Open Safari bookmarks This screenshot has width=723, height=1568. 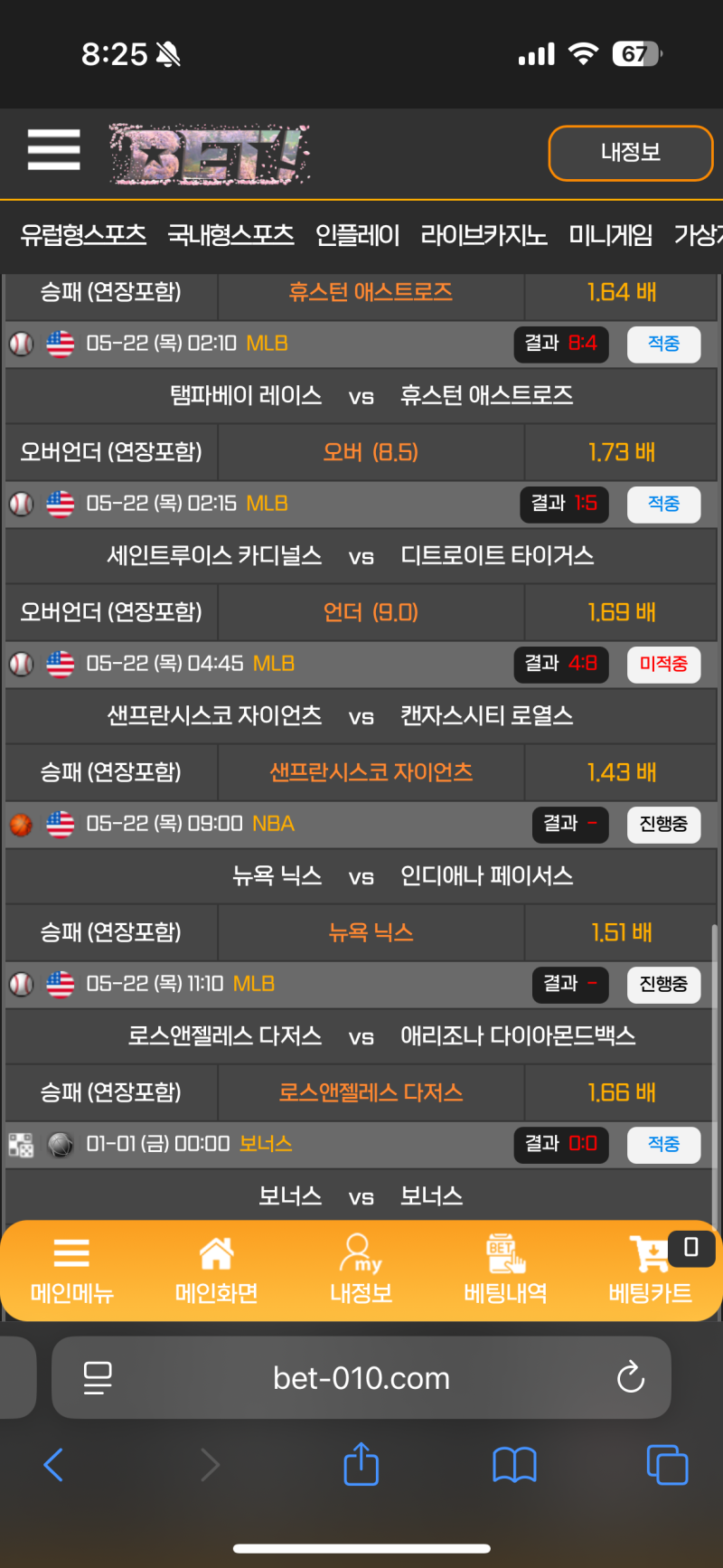[x=514, y=1465]
